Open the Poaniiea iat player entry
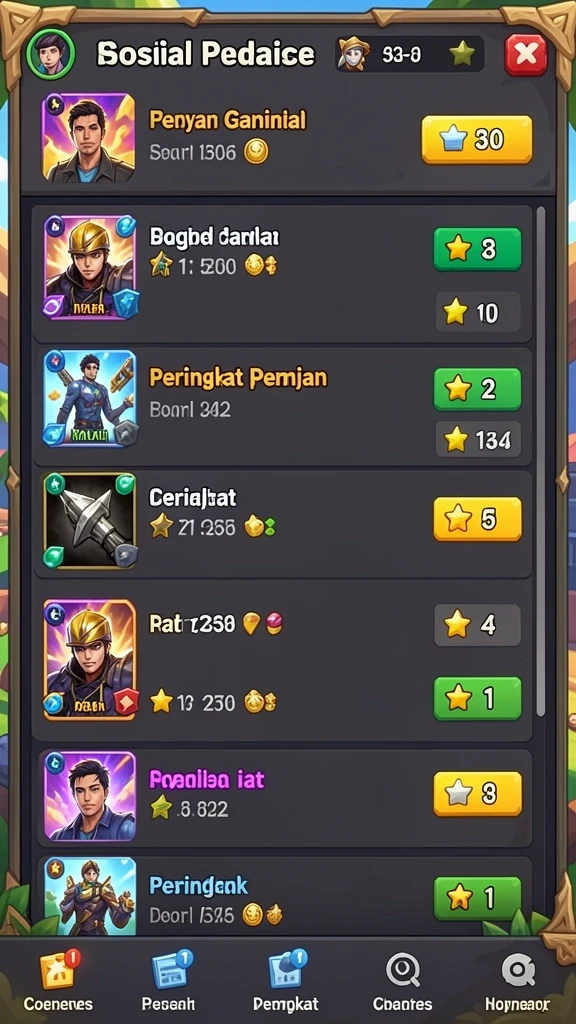 (x=283, y=798)
